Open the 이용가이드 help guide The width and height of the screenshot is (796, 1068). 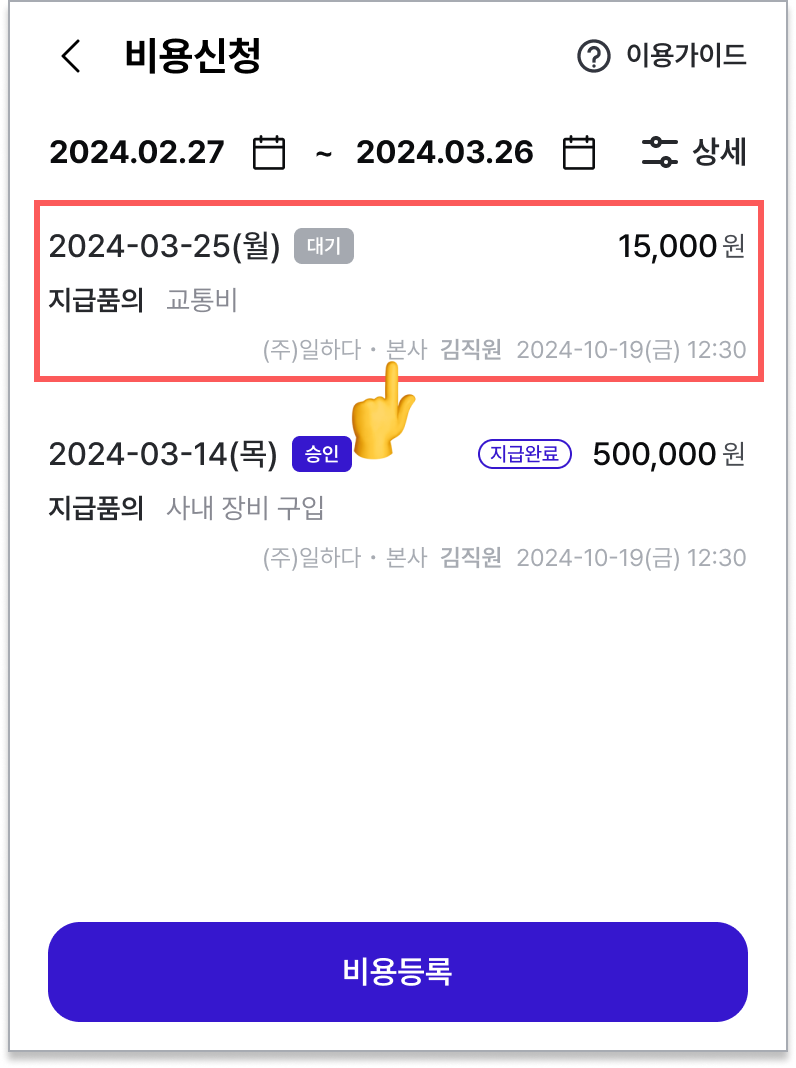[x=662, y=56]
